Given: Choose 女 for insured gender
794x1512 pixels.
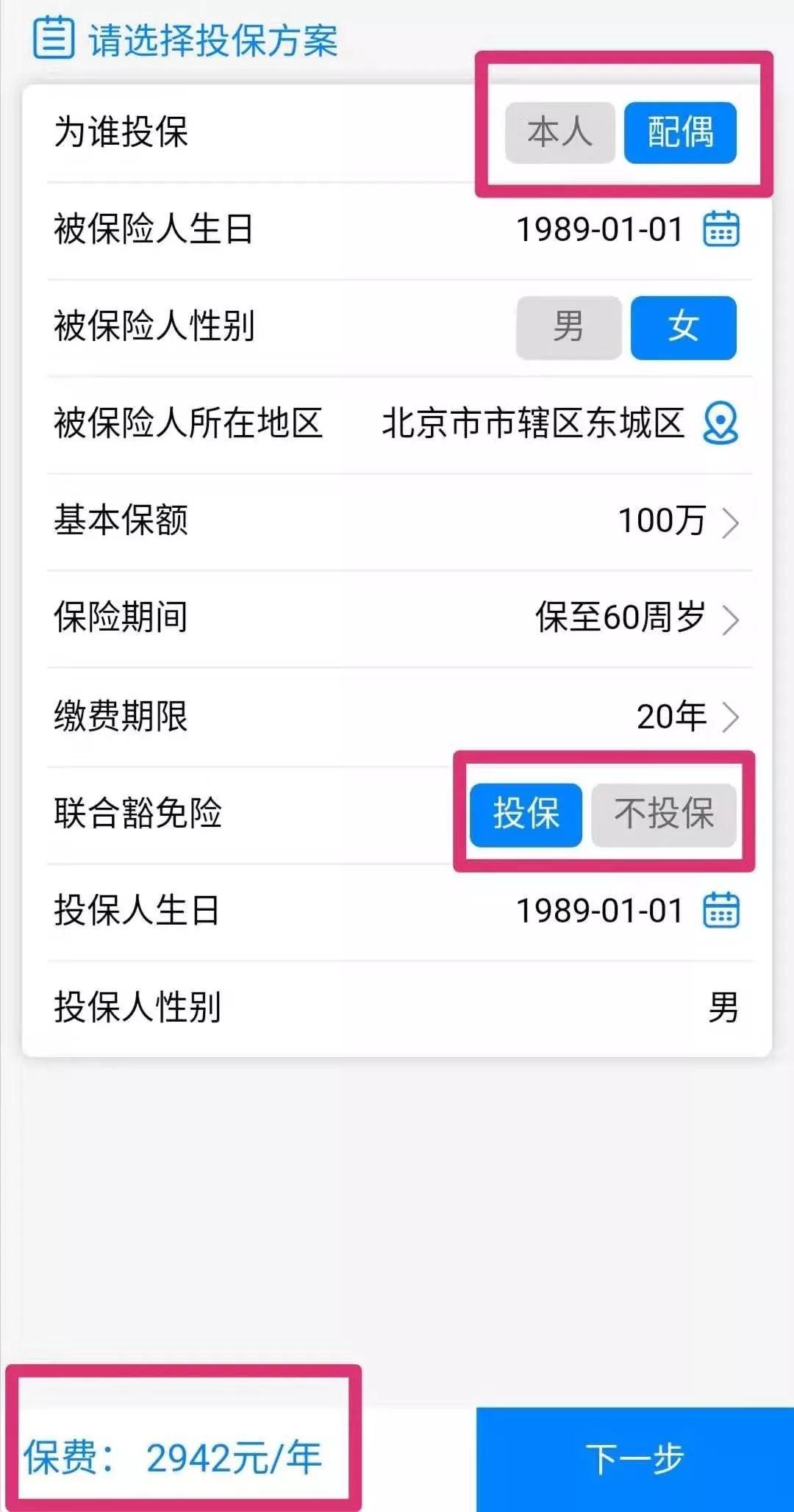Looking at the screenshot, I should [683, 327].
